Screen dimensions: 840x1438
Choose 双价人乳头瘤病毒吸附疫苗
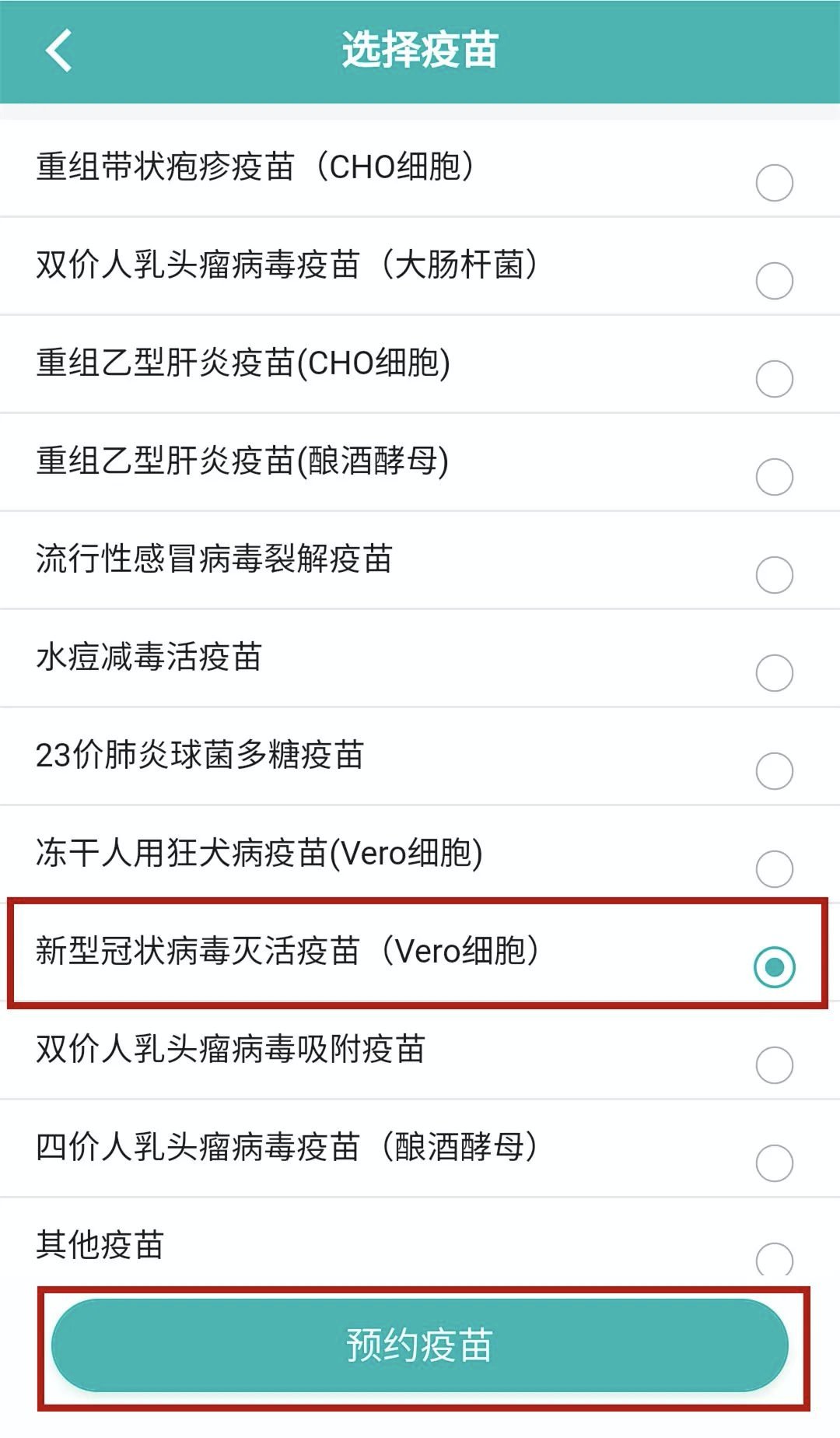pyautogui.click(x=774, y=1065)
